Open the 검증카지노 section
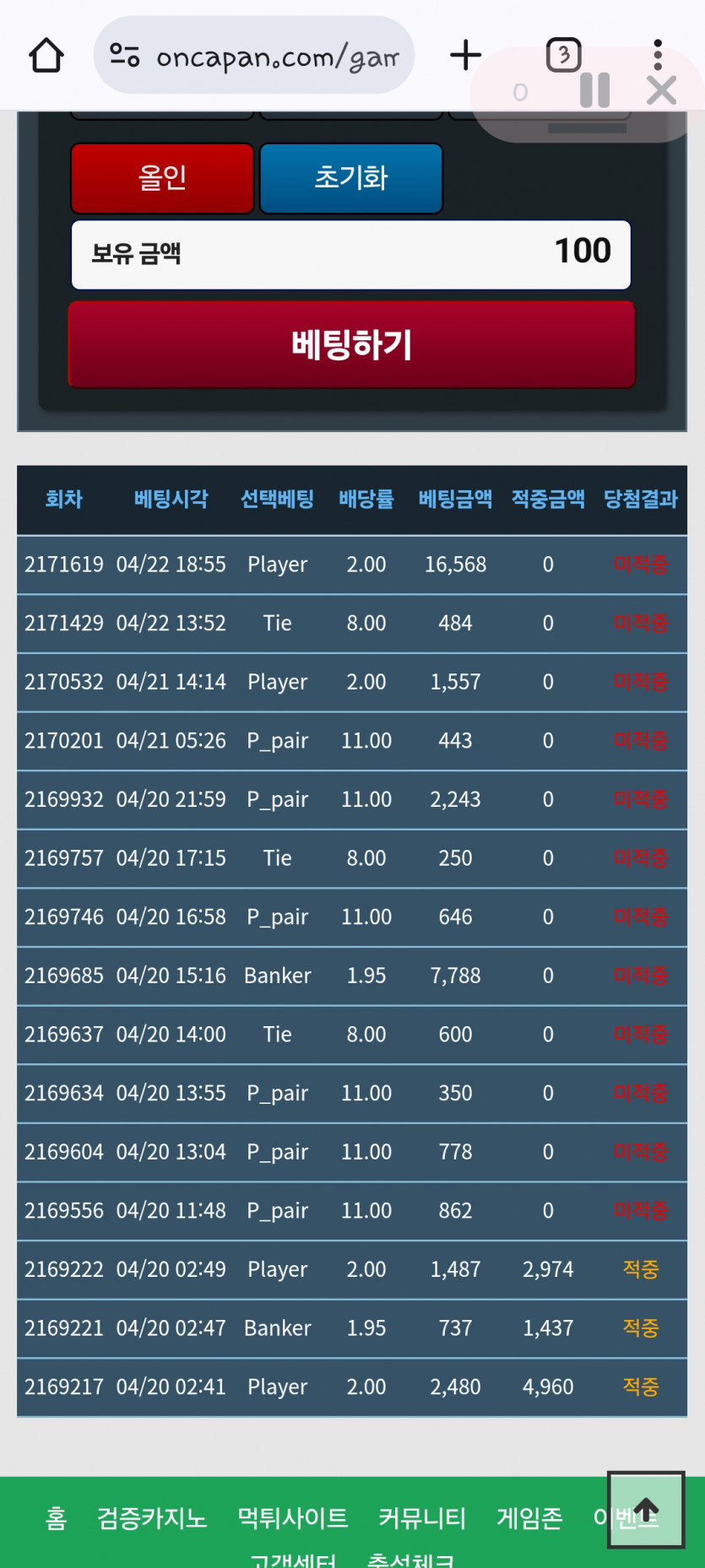The image size is (705, 1568). tap(152, 1518)
